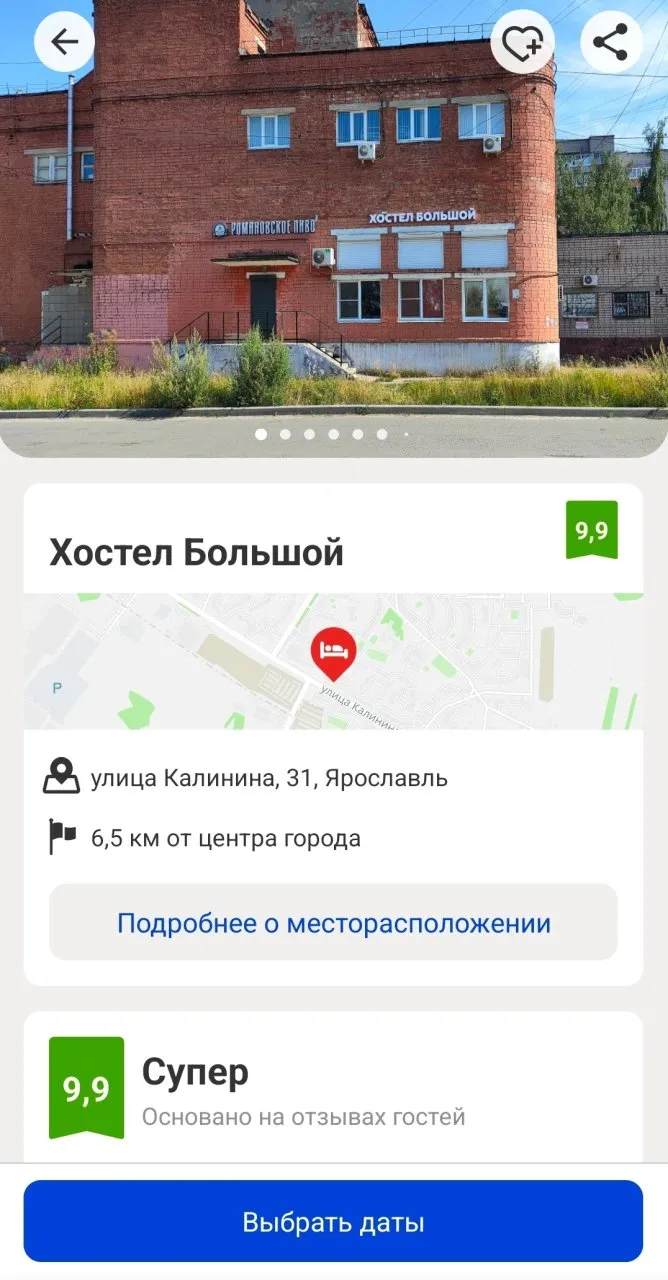Share this hostel listing

[610, 42]
